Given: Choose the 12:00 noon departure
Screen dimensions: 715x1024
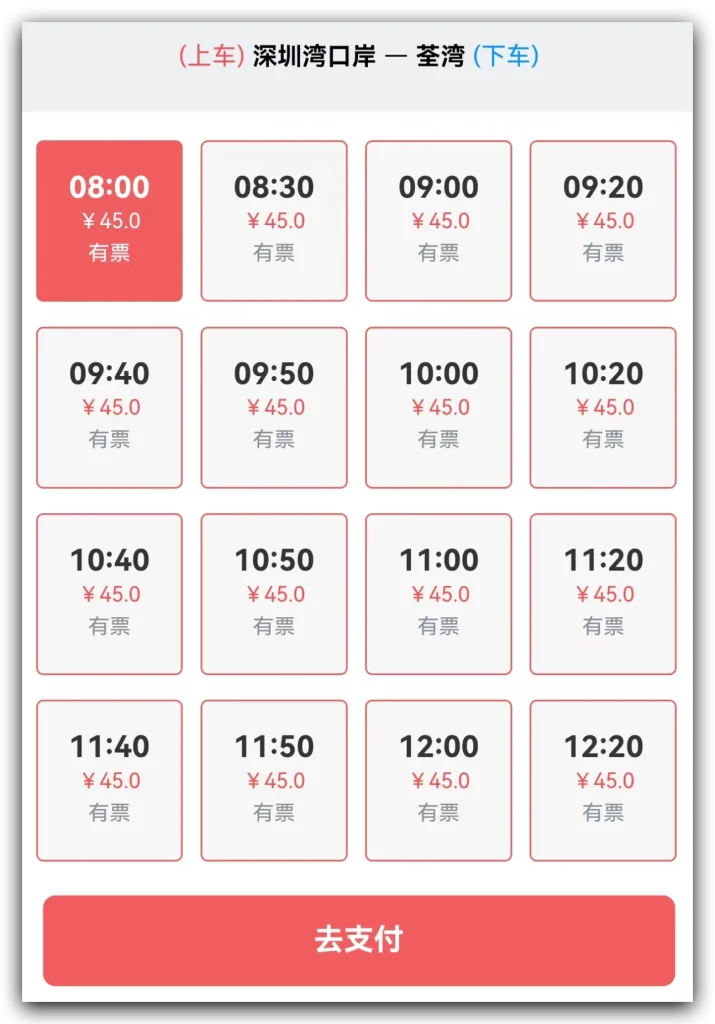Looking at the screenshot, I should pos(438,780).
